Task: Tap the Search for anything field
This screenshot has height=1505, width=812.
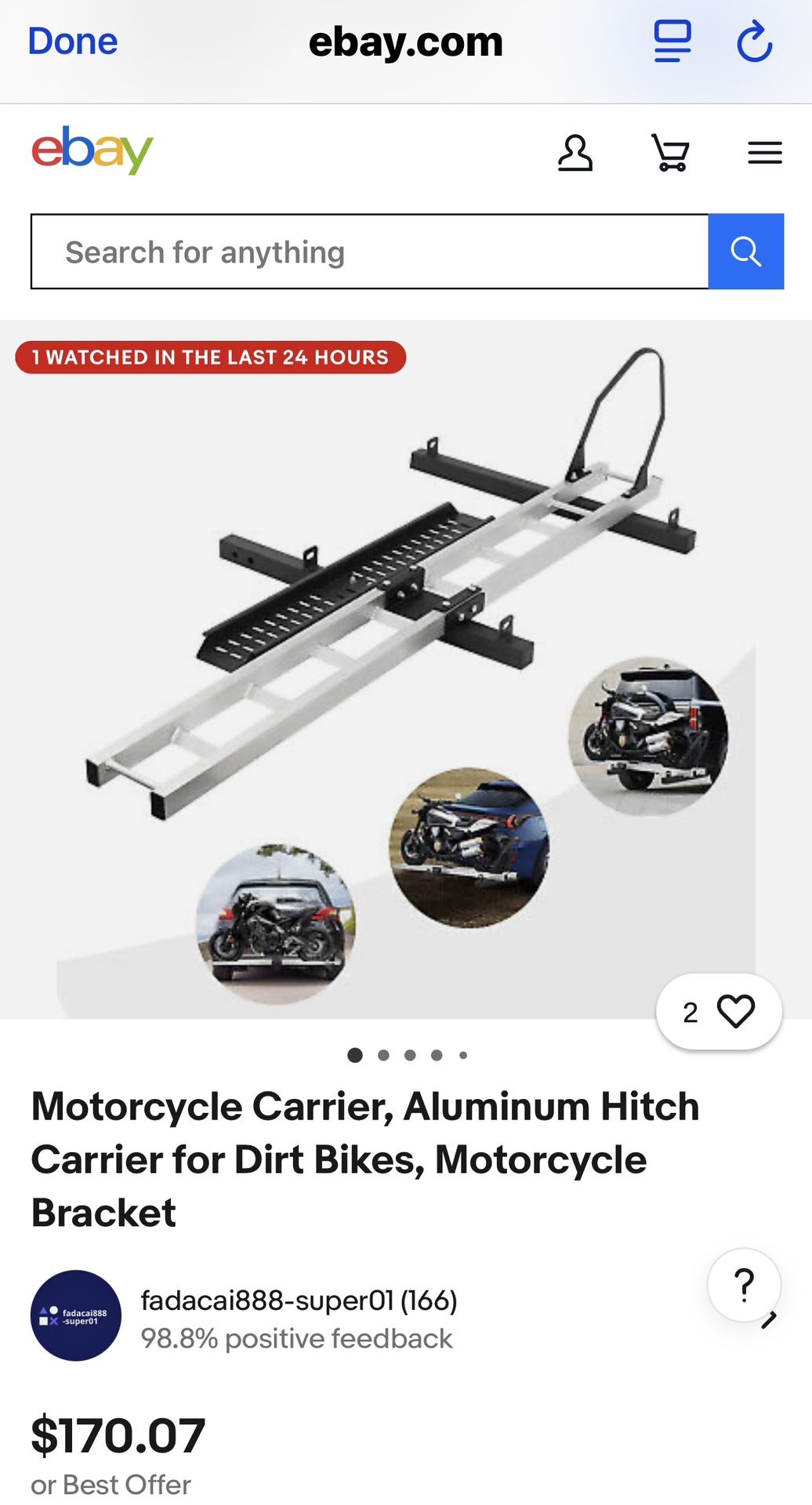Action: [x=368, y=252]
